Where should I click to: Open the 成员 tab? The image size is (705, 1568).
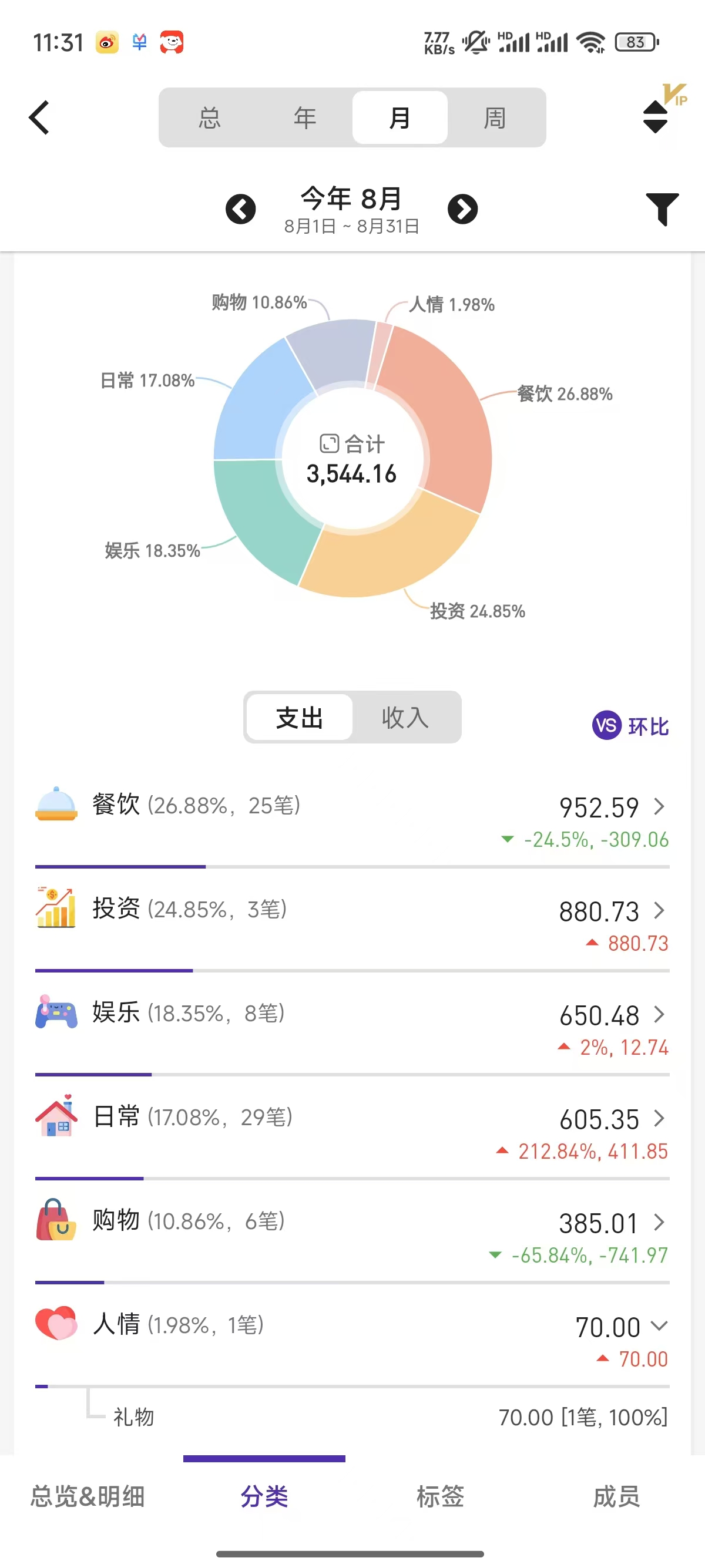point(616,1496)
